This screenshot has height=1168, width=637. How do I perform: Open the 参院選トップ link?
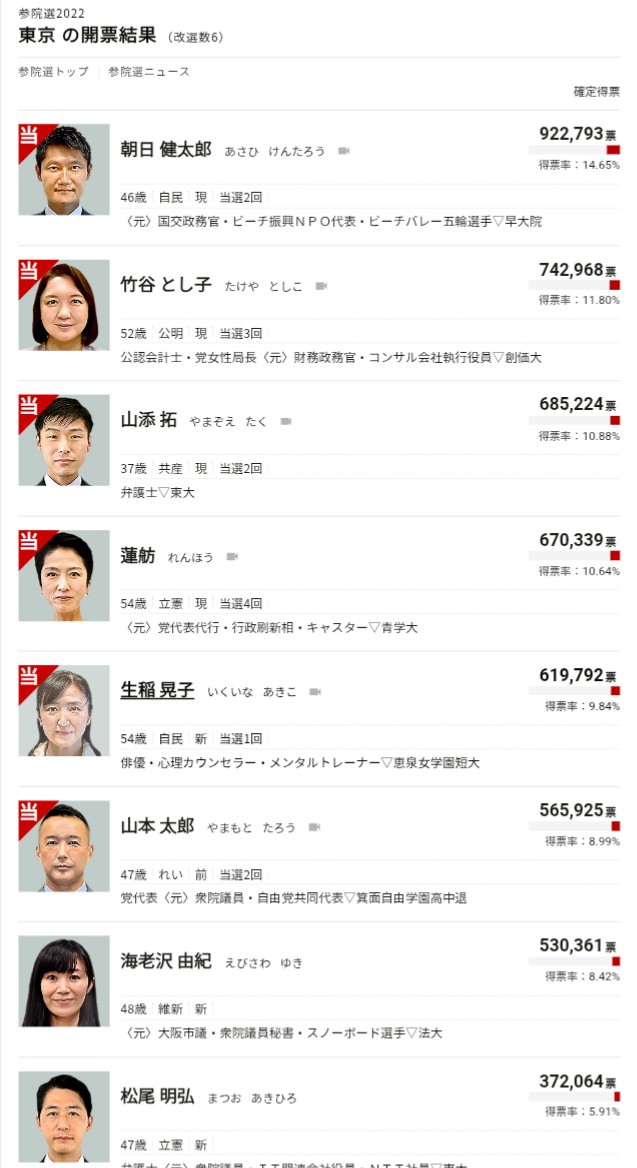53,72
